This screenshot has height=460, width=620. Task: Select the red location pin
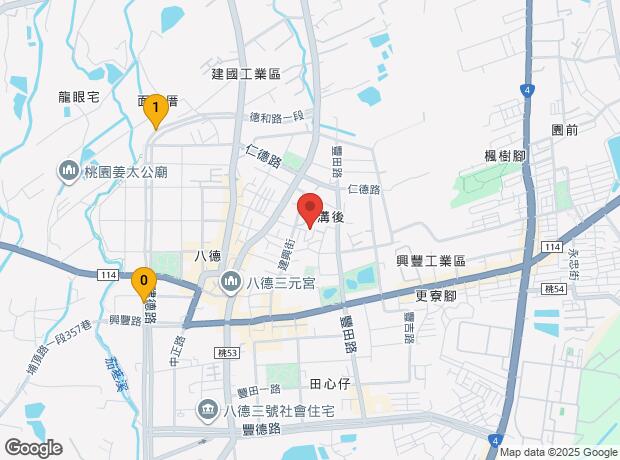(308, 208)
